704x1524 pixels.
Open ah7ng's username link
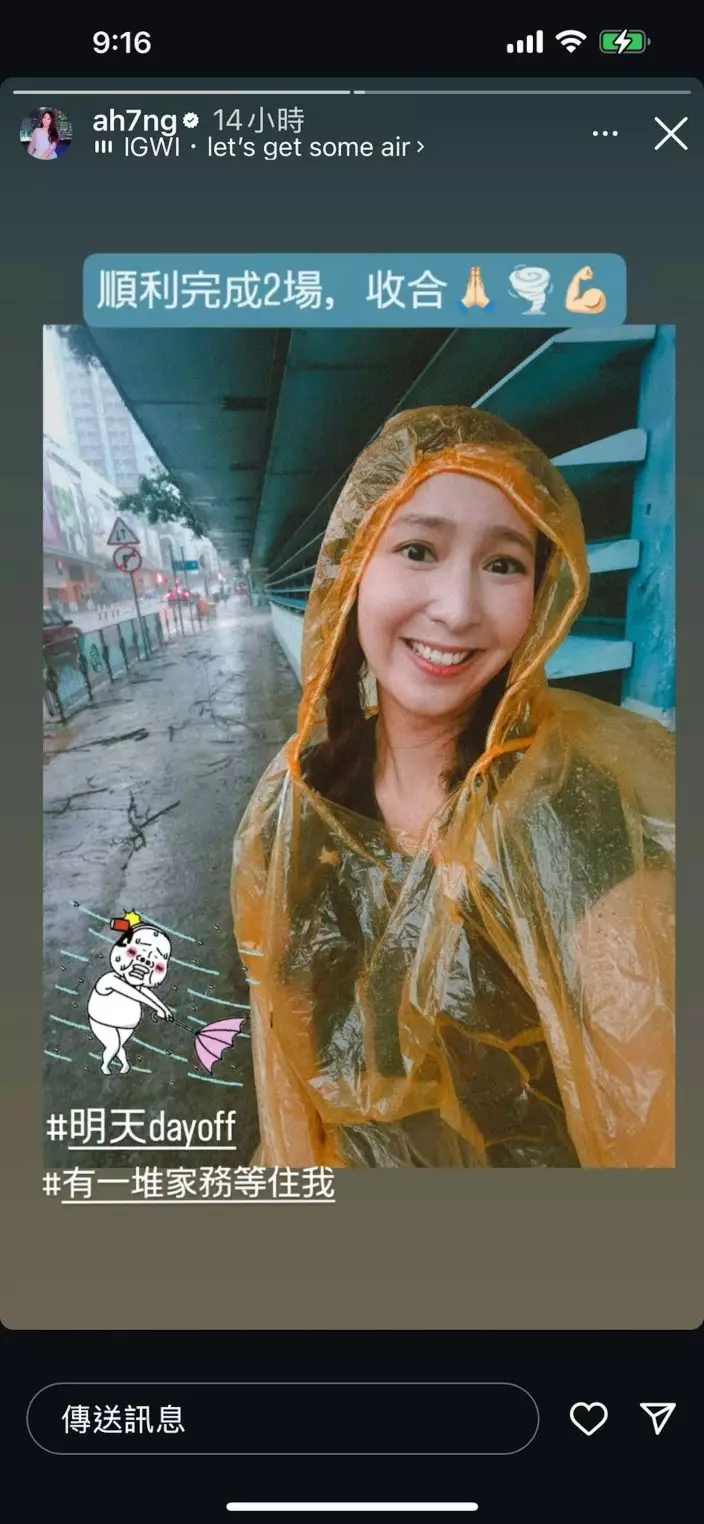click(134, 121)
